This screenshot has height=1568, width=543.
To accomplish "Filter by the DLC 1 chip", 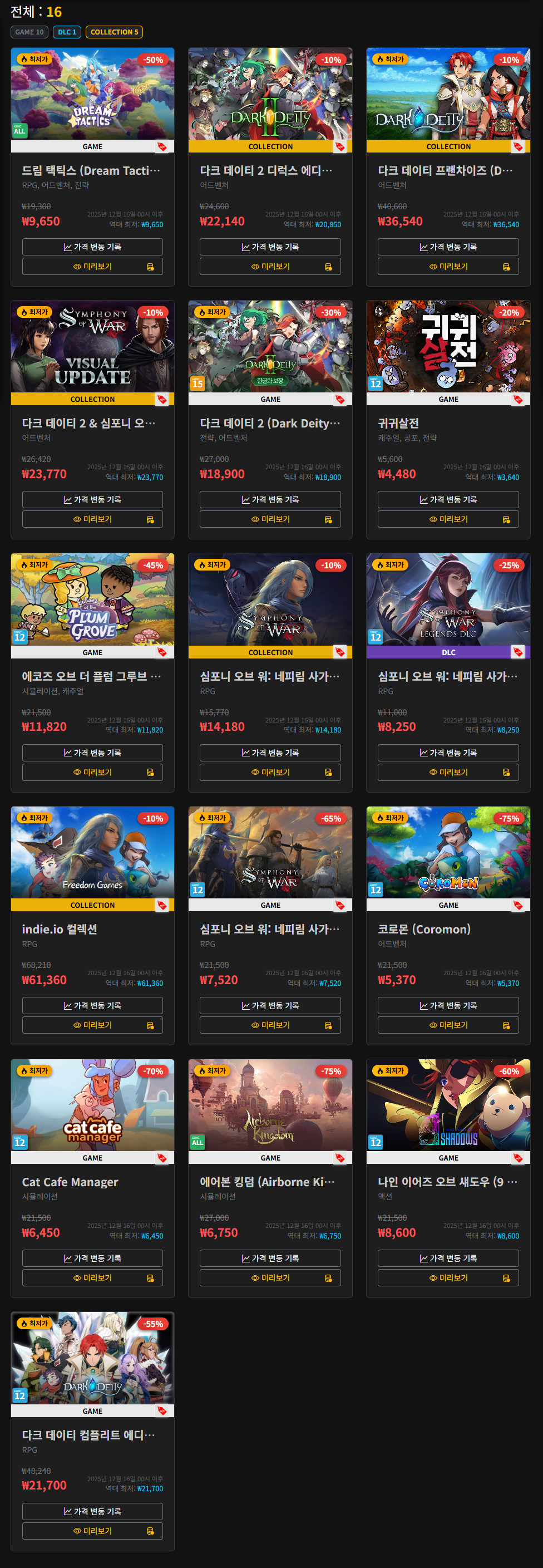I will [67, 32].
